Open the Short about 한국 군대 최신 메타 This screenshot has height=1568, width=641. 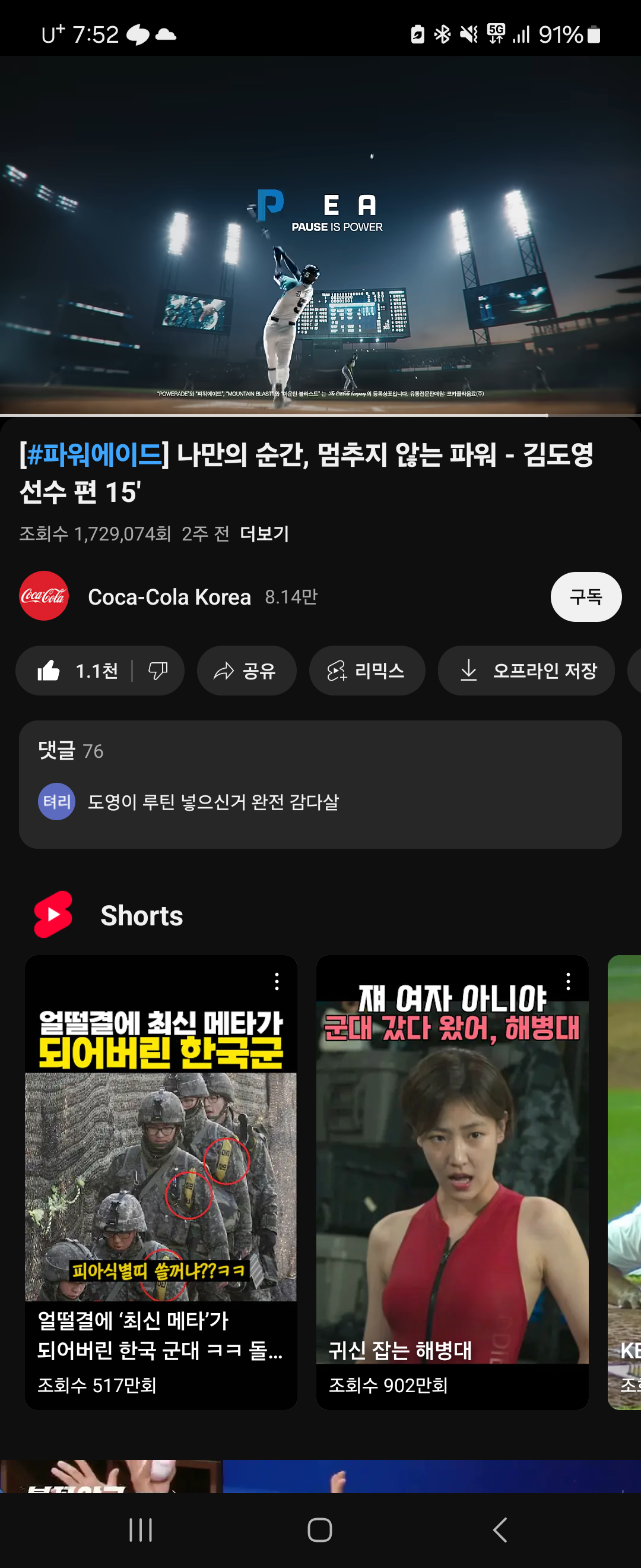click(161, 1181)
